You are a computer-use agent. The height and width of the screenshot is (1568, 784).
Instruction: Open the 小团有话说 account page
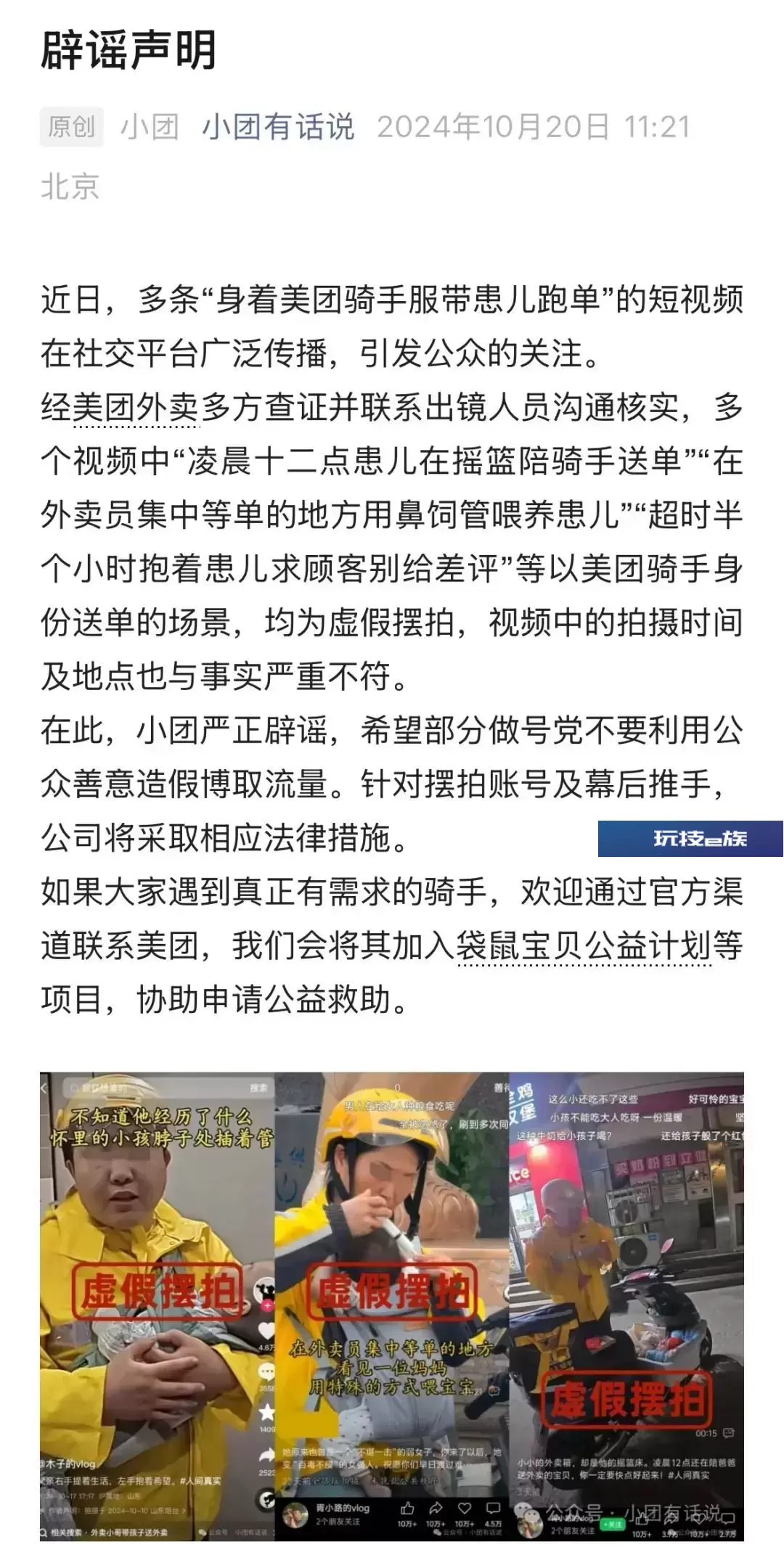point(278,127)
